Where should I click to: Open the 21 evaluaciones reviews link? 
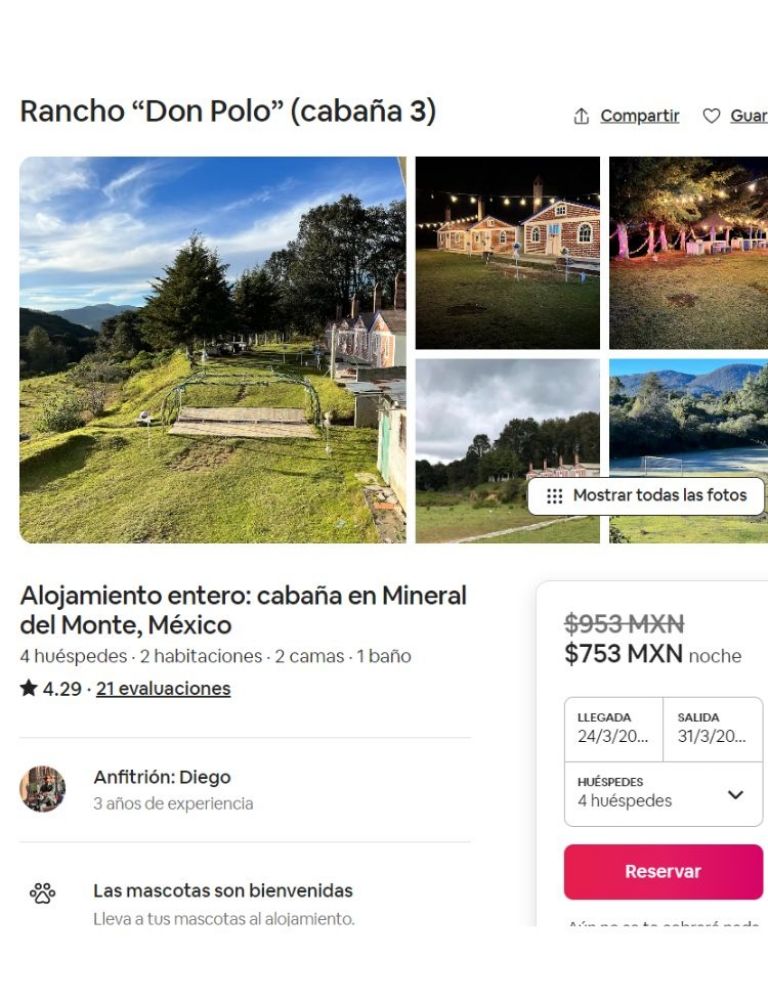(x=163, y=688)
